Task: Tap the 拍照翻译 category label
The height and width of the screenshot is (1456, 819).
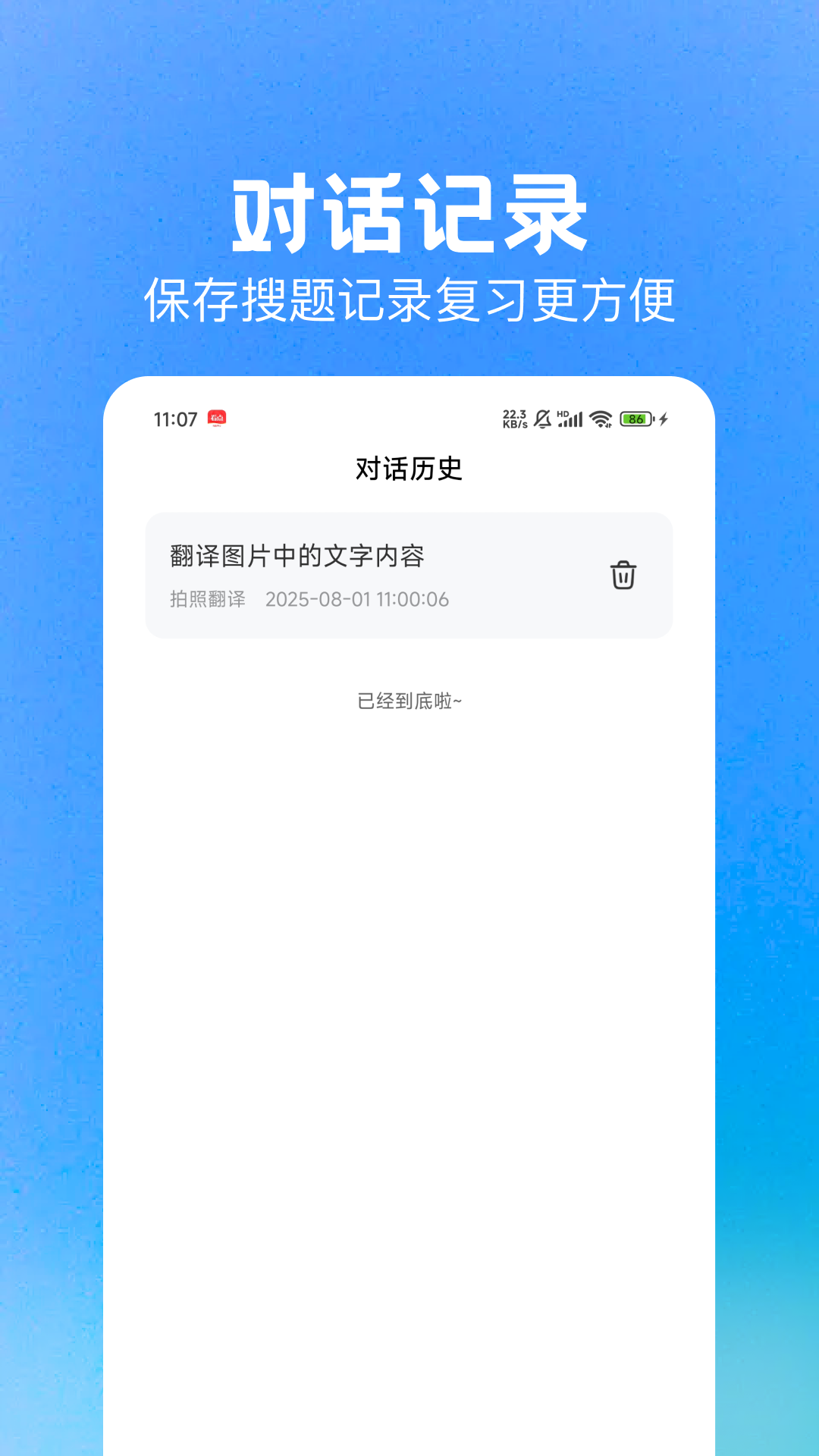Action: tap(206, 599)
